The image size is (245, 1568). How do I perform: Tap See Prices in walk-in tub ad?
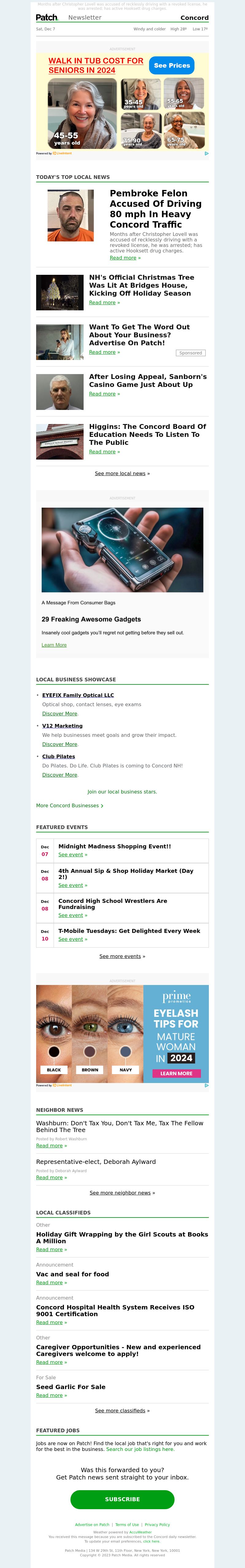(x=172, y=65)
